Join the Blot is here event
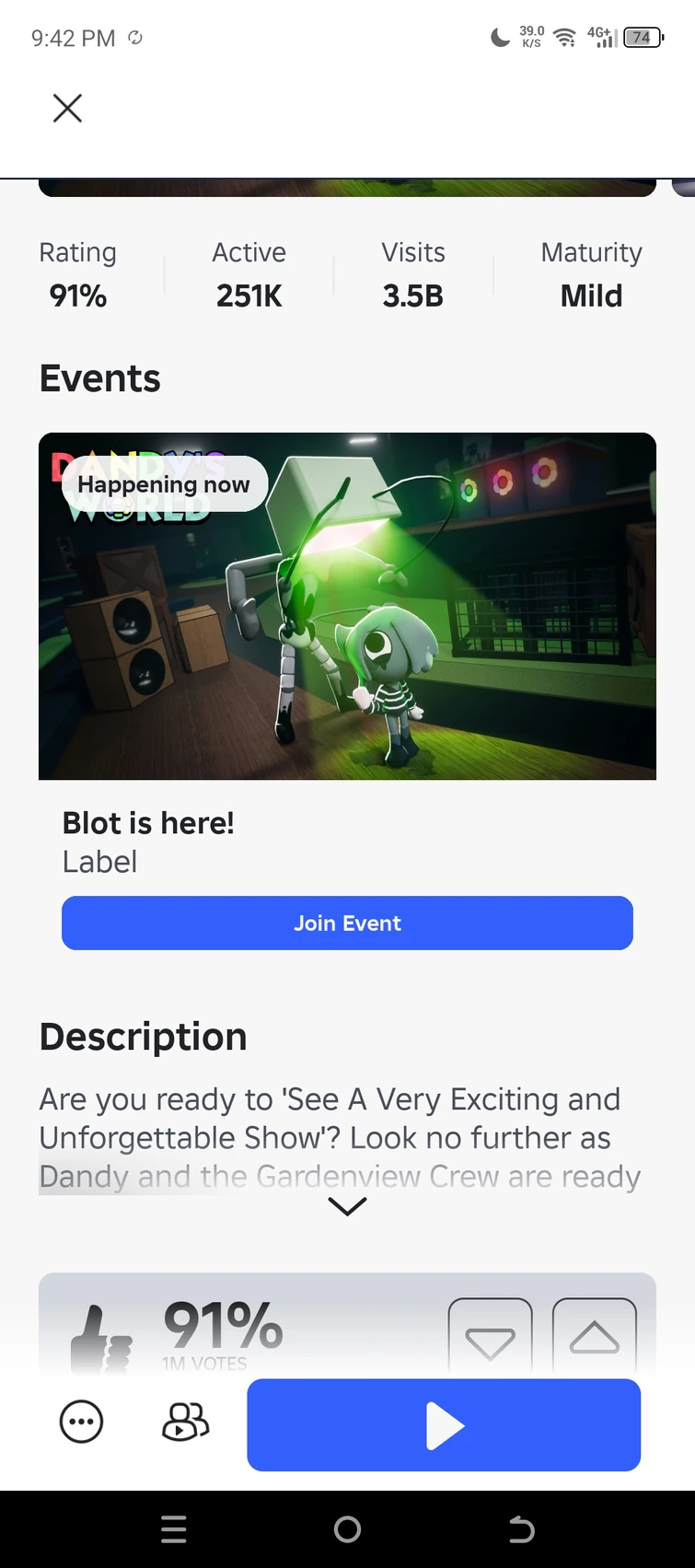The width and height of the screenshot is (695, 1568). tap(347, 923)
